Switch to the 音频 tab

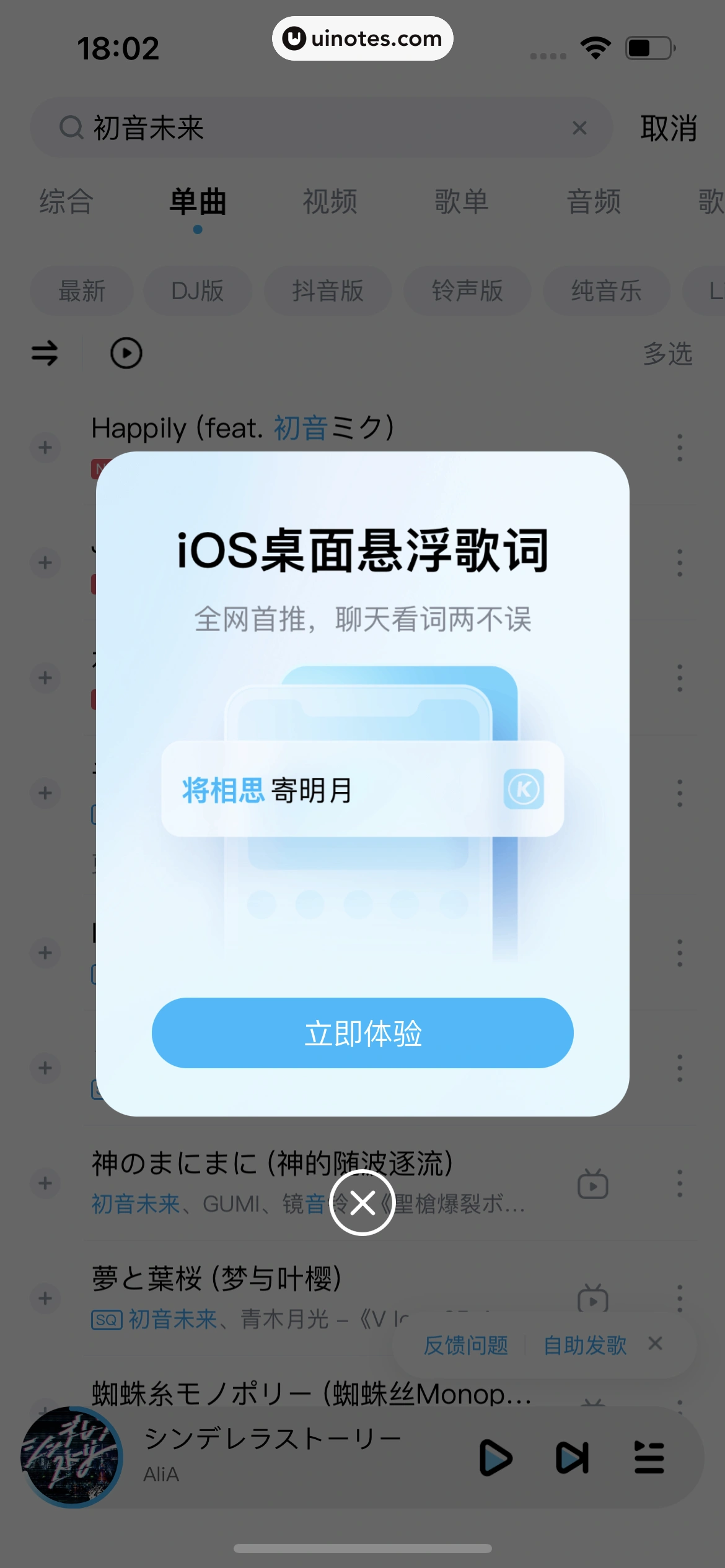point(594,202)
